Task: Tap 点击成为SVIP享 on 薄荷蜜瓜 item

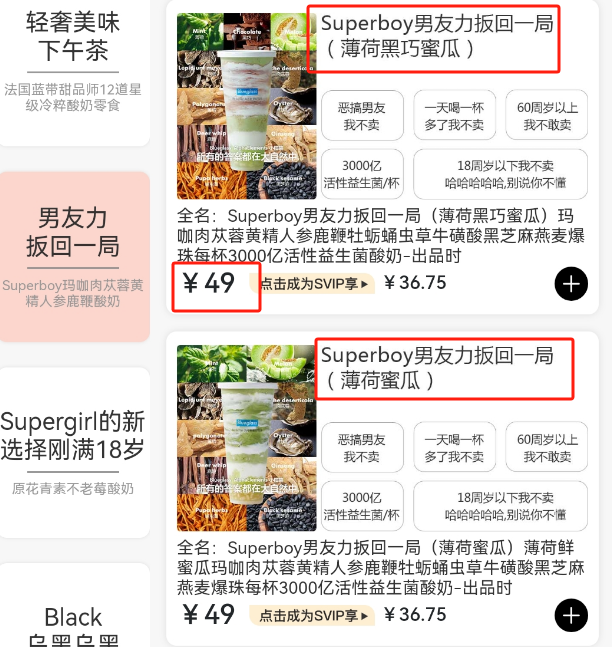Action: pyautogui.click(x=312, y=615)
